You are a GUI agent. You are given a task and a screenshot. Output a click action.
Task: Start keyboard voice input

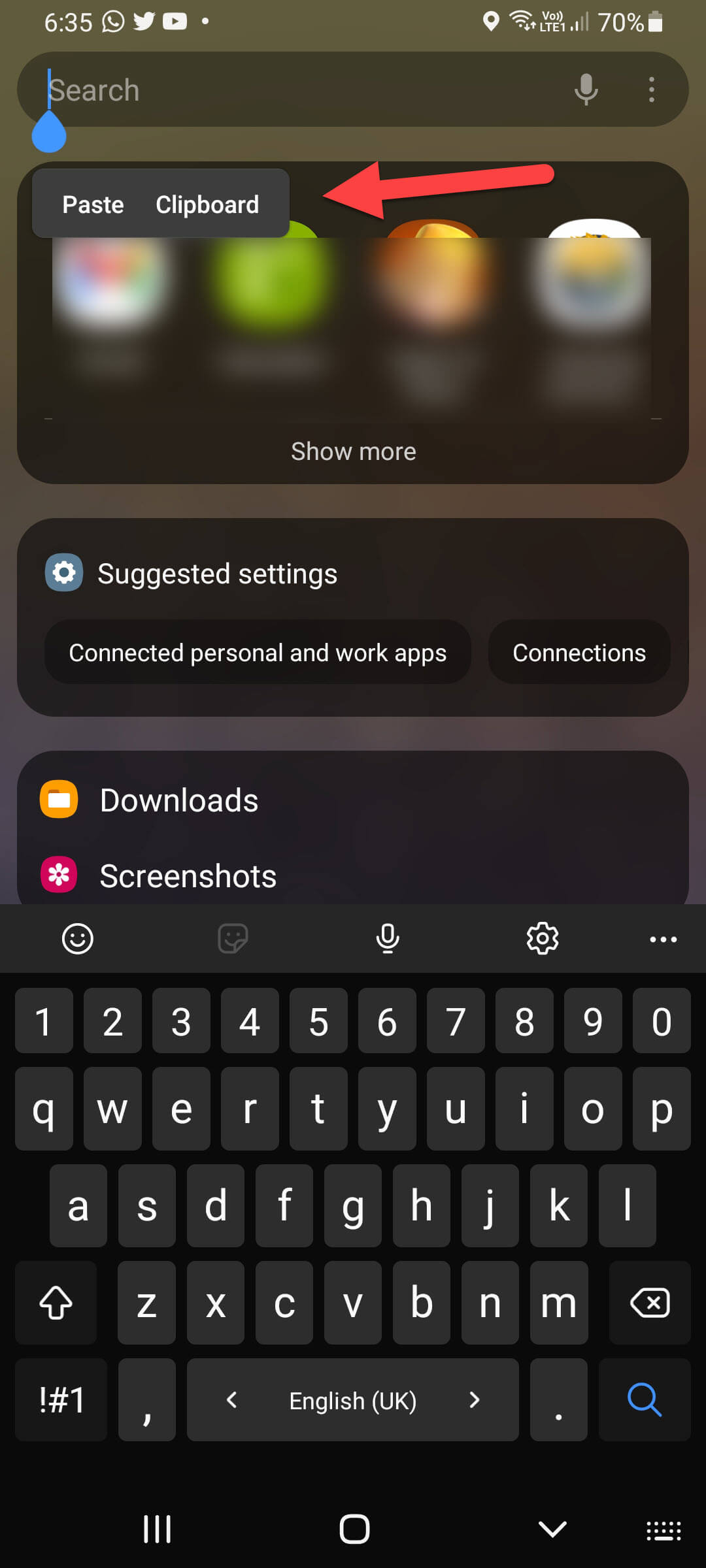[x=388, y=939]
